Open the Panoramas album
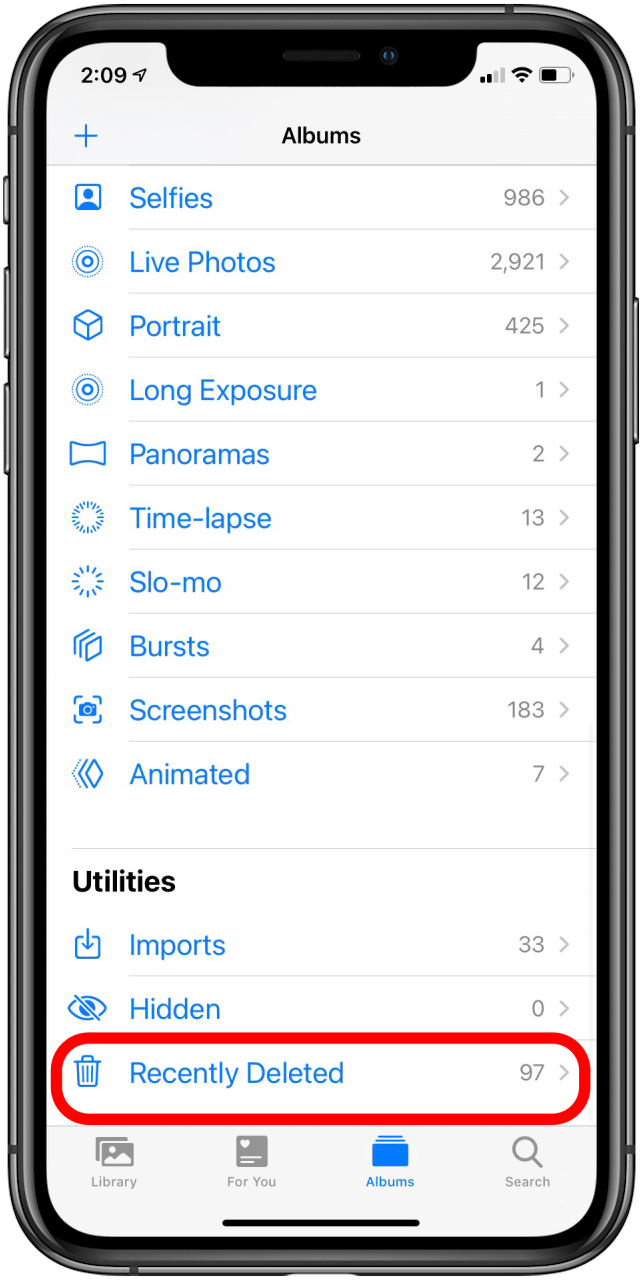The height and width of the screenshot is (1280, 642). 321,454
